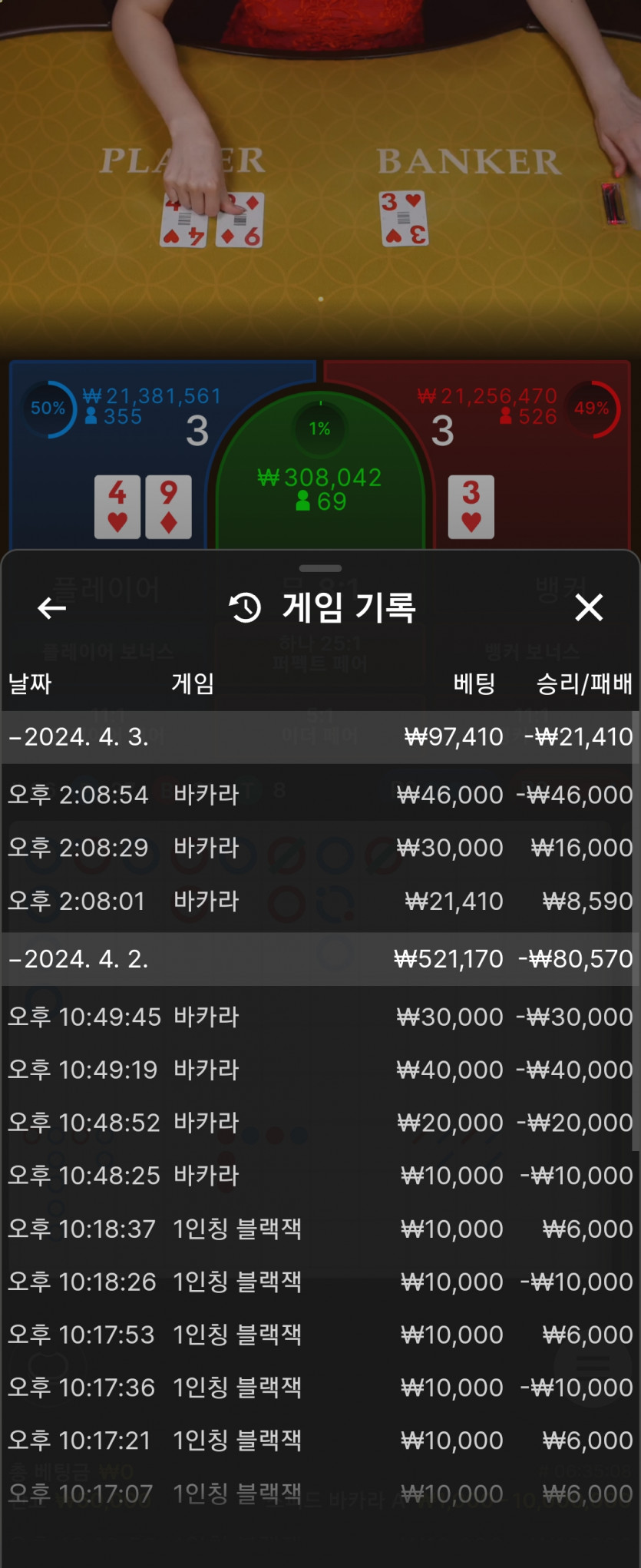
Task: View details of 오후 10:49:45 baccarat game
Action: [319, 1017]
